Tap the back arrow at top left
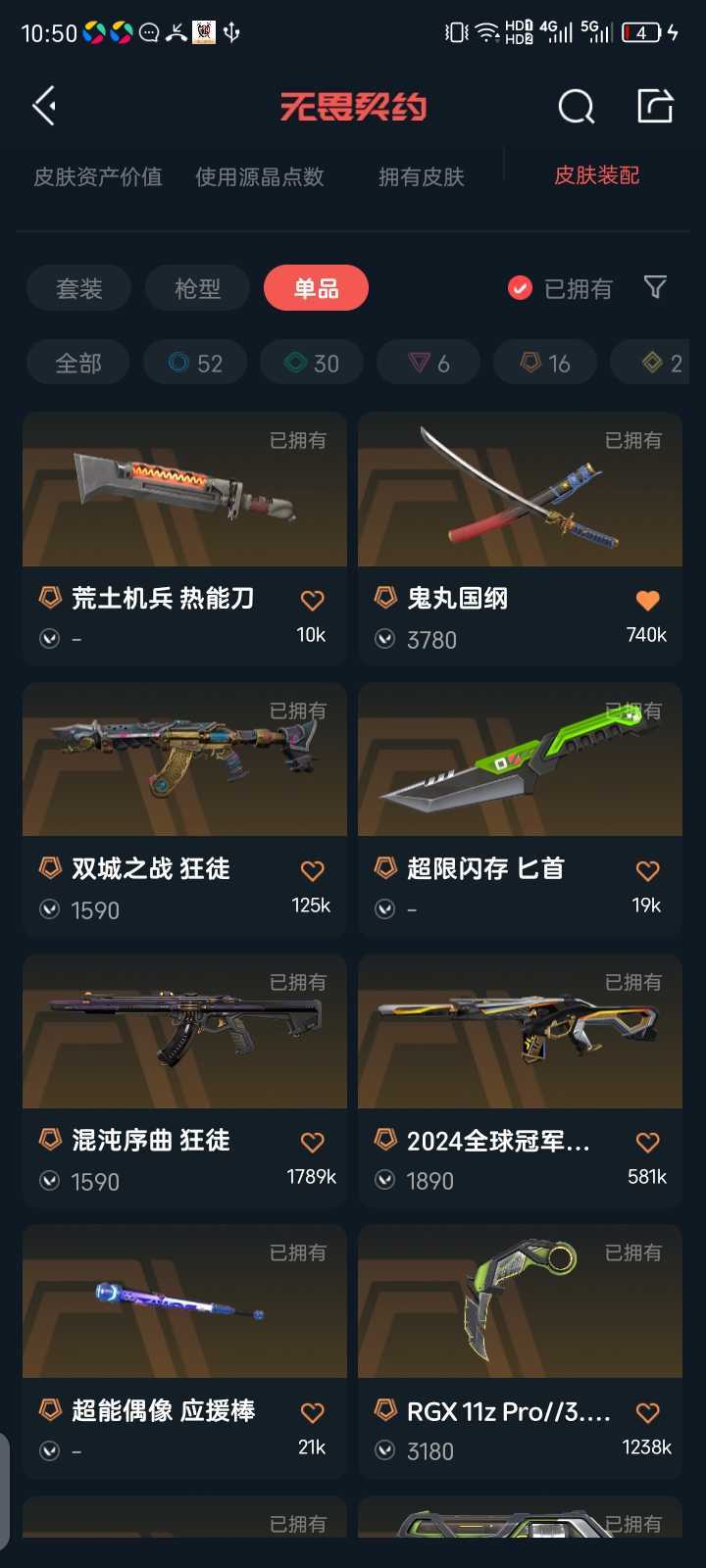706x1568 pixels. [43, 105]
